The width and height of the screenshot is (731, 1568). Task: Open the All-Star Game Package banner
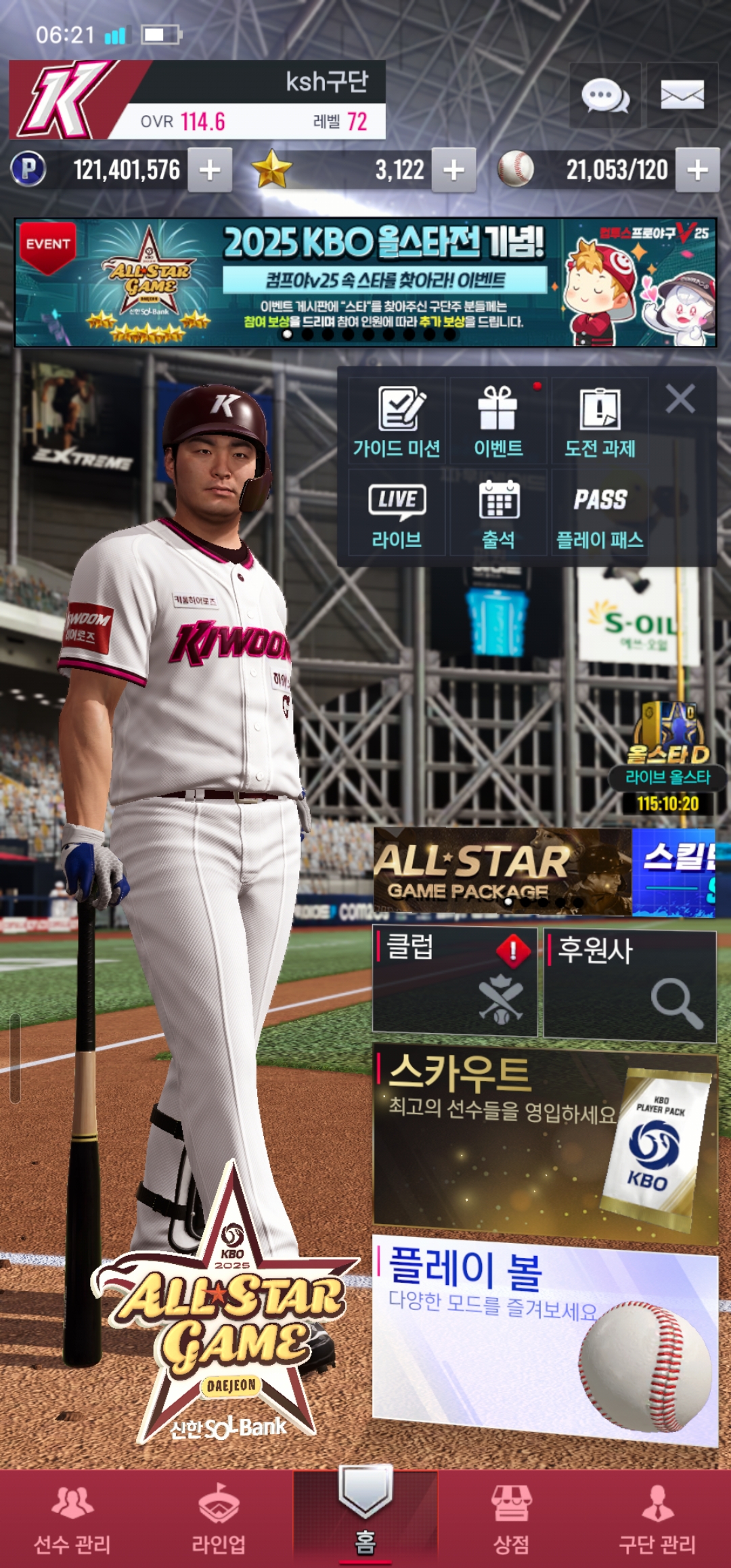pos(502,872)
